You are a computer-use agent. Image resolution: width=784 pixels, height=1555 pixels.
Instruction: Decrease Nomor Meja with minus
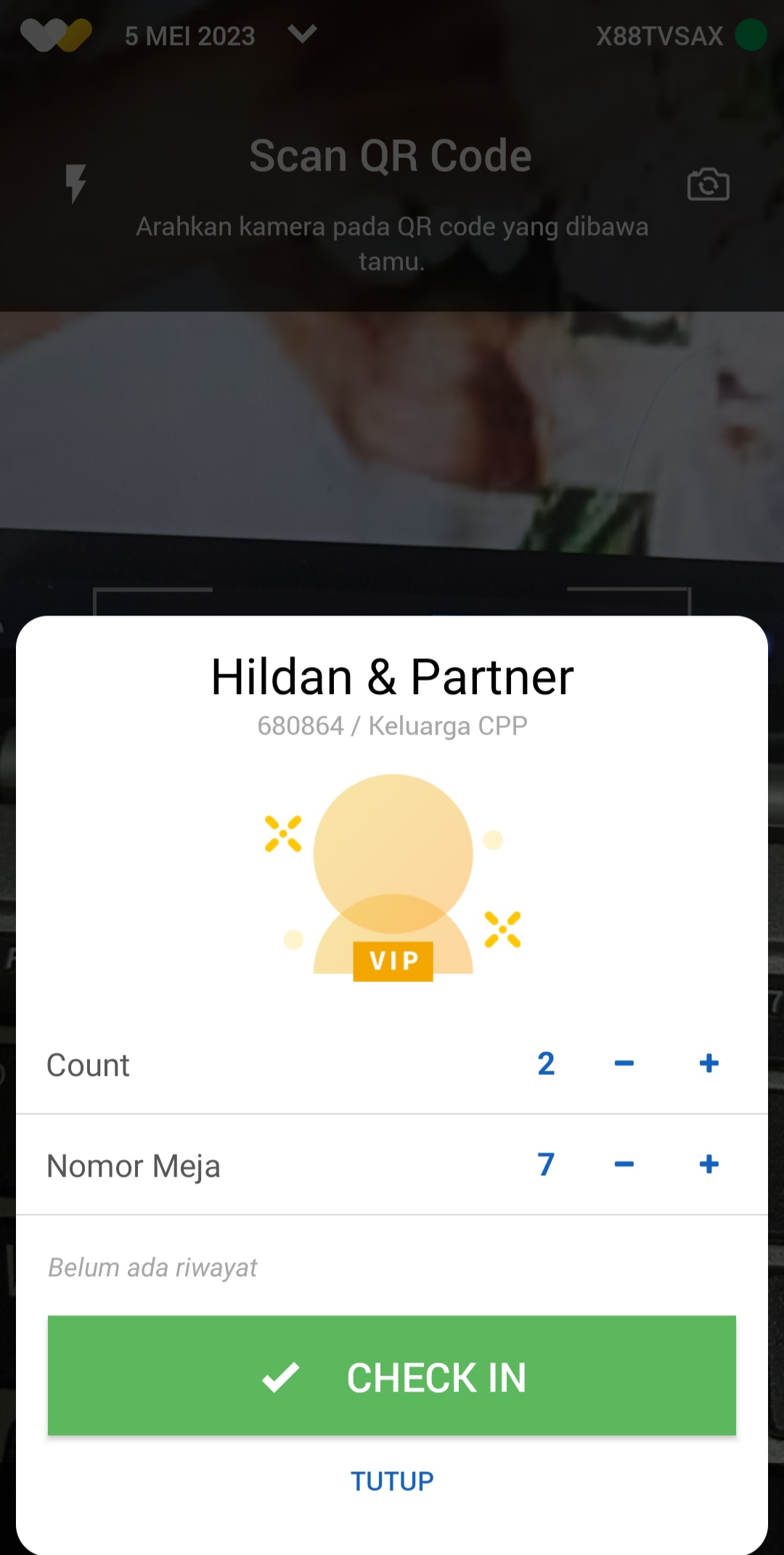pos(624,1164)
